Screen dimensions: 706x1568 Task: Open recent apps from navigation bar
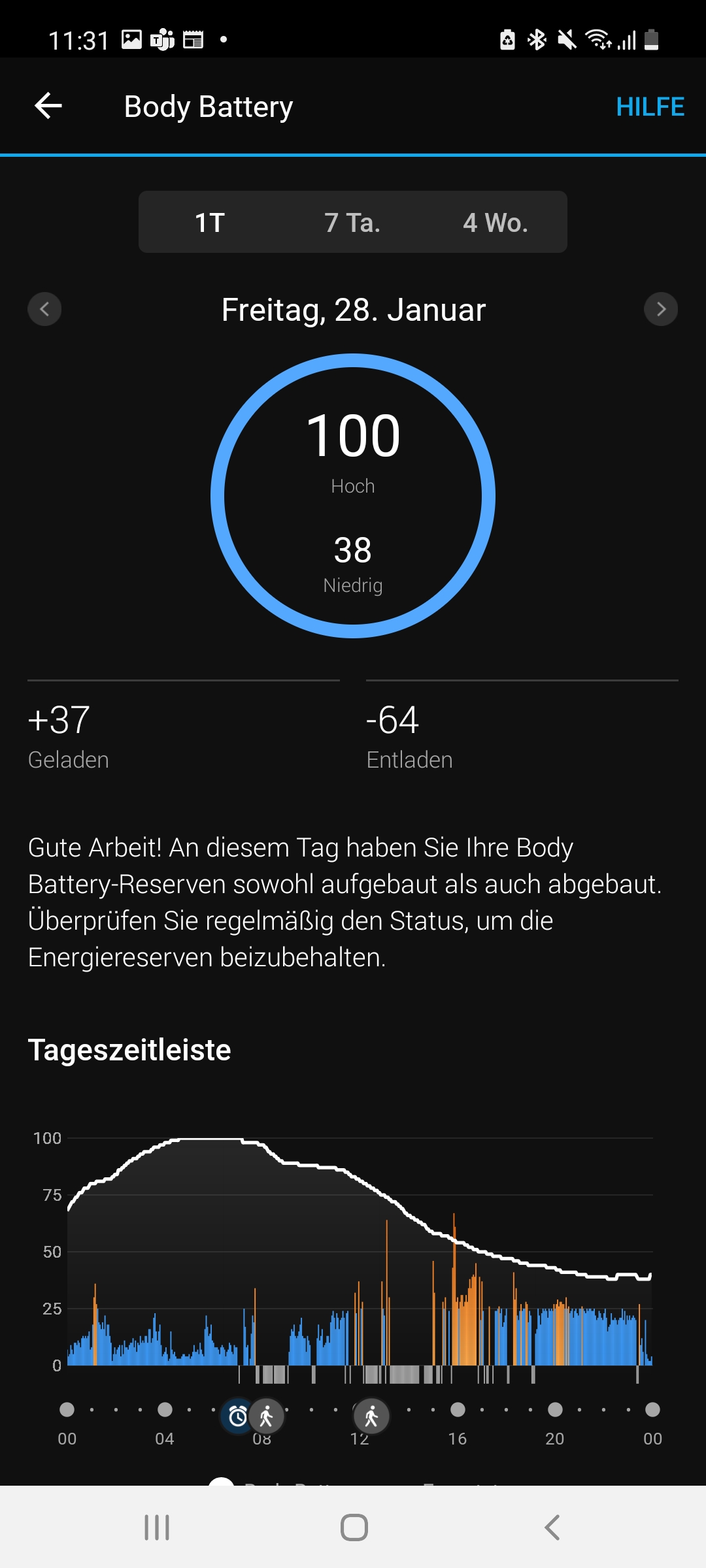(157, 1527)
